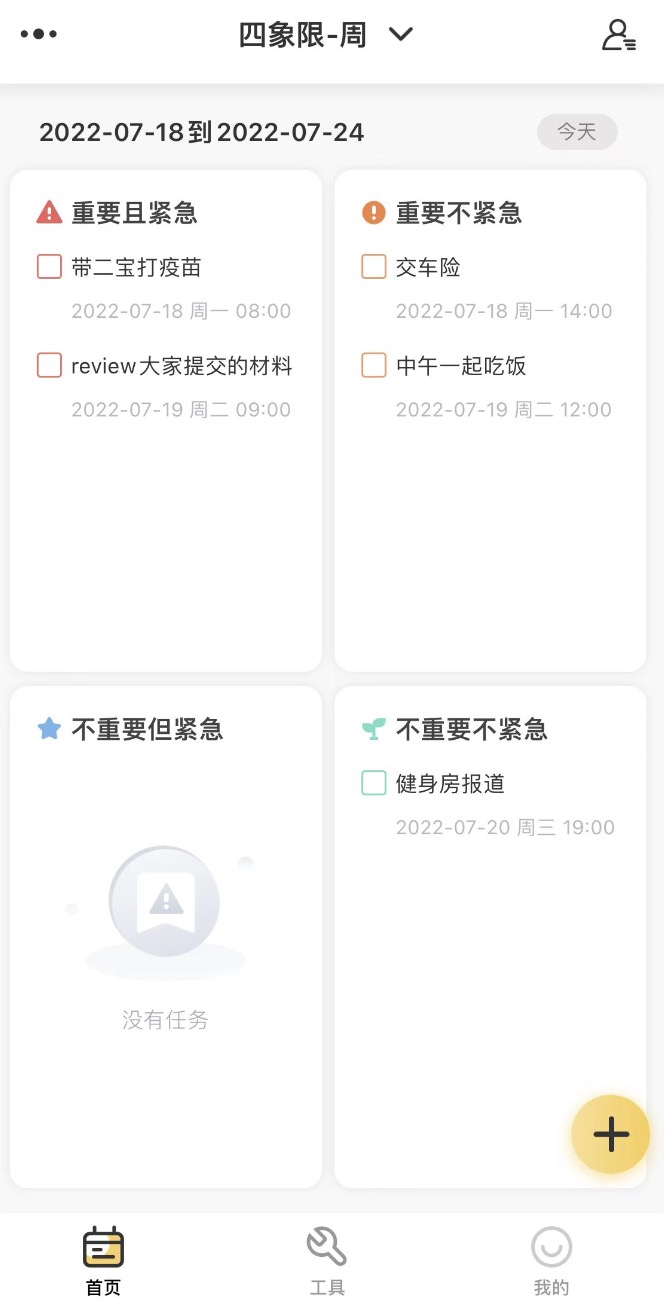Screen dimensions: 670x1316
Task: Add a new task with plus button
Action: [x=610, y=1134]
